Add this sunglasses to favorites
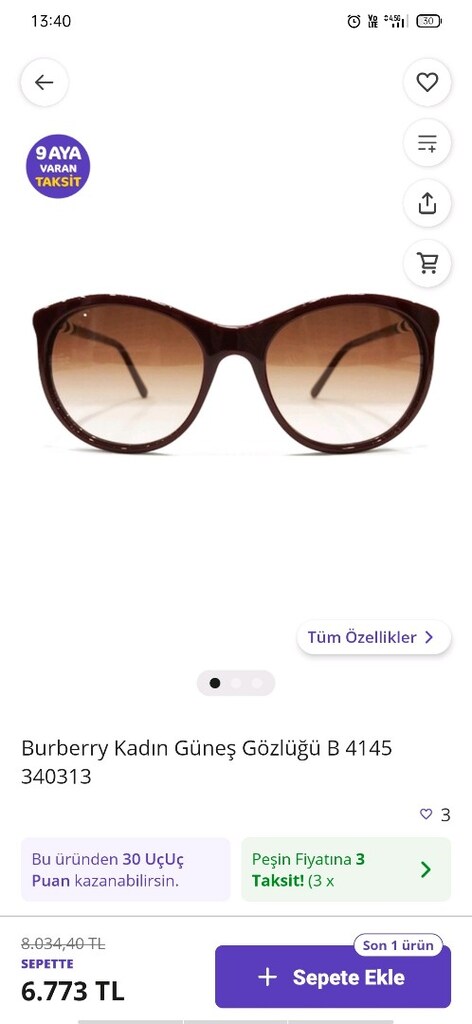 click(x=427, y=82)
